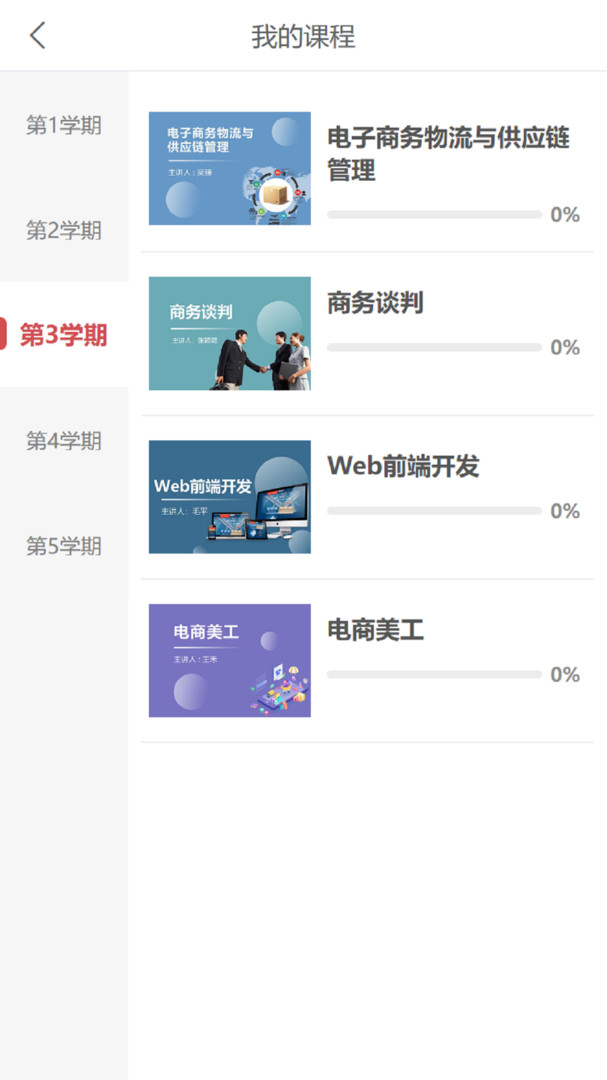The width and height of the screenshot is (607, 1080).
Task: Switch to 第1学期 tab
Action: [64, 126]
